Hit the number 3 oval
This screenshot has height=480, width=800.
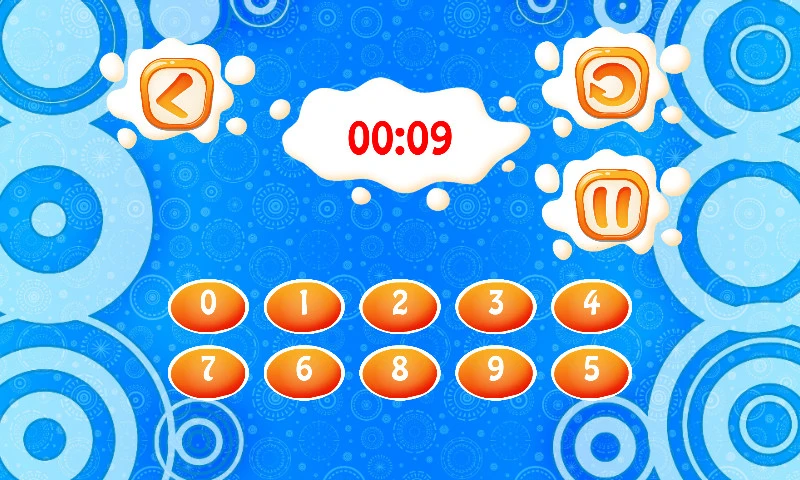click(x=495, y=305)
